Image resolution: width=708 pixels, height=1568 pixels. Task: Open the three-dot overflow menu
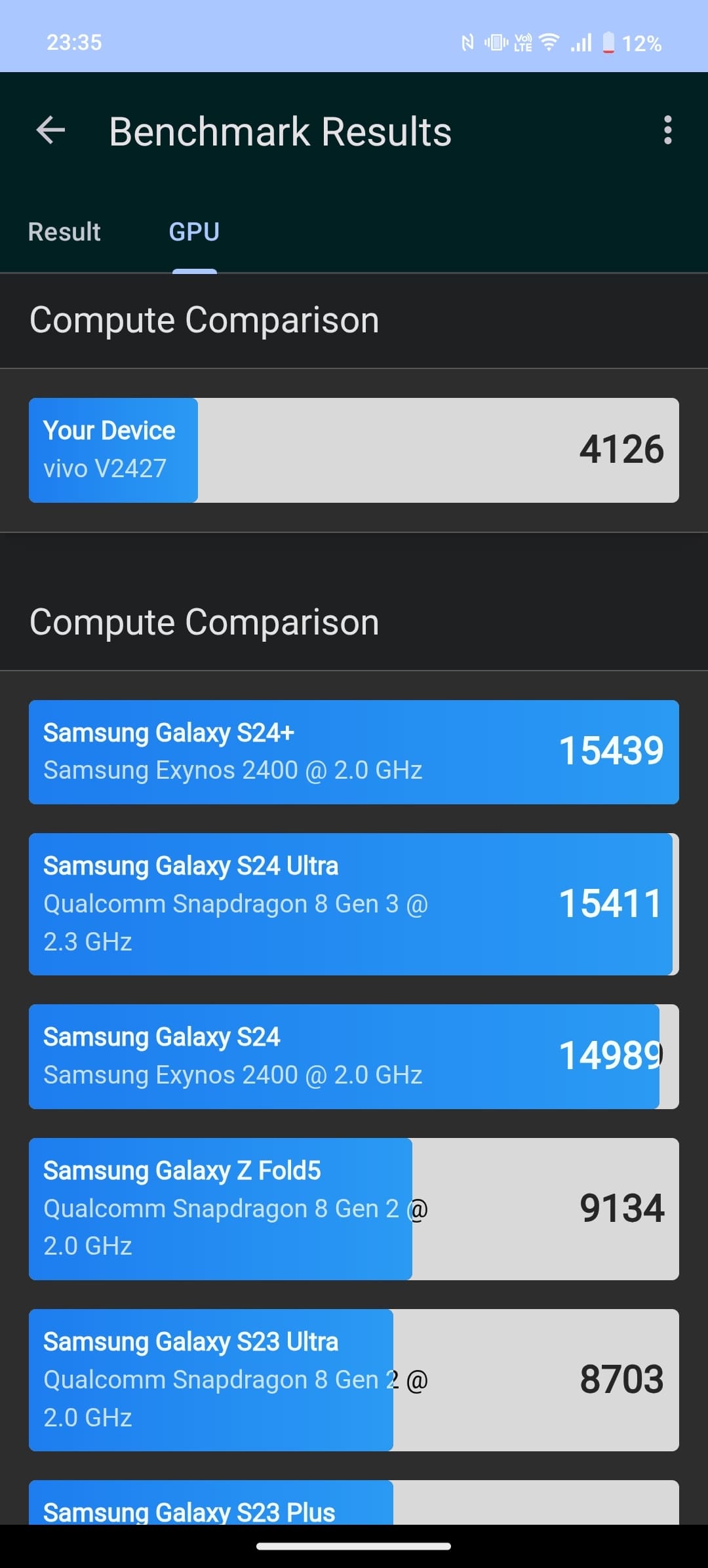667,130
